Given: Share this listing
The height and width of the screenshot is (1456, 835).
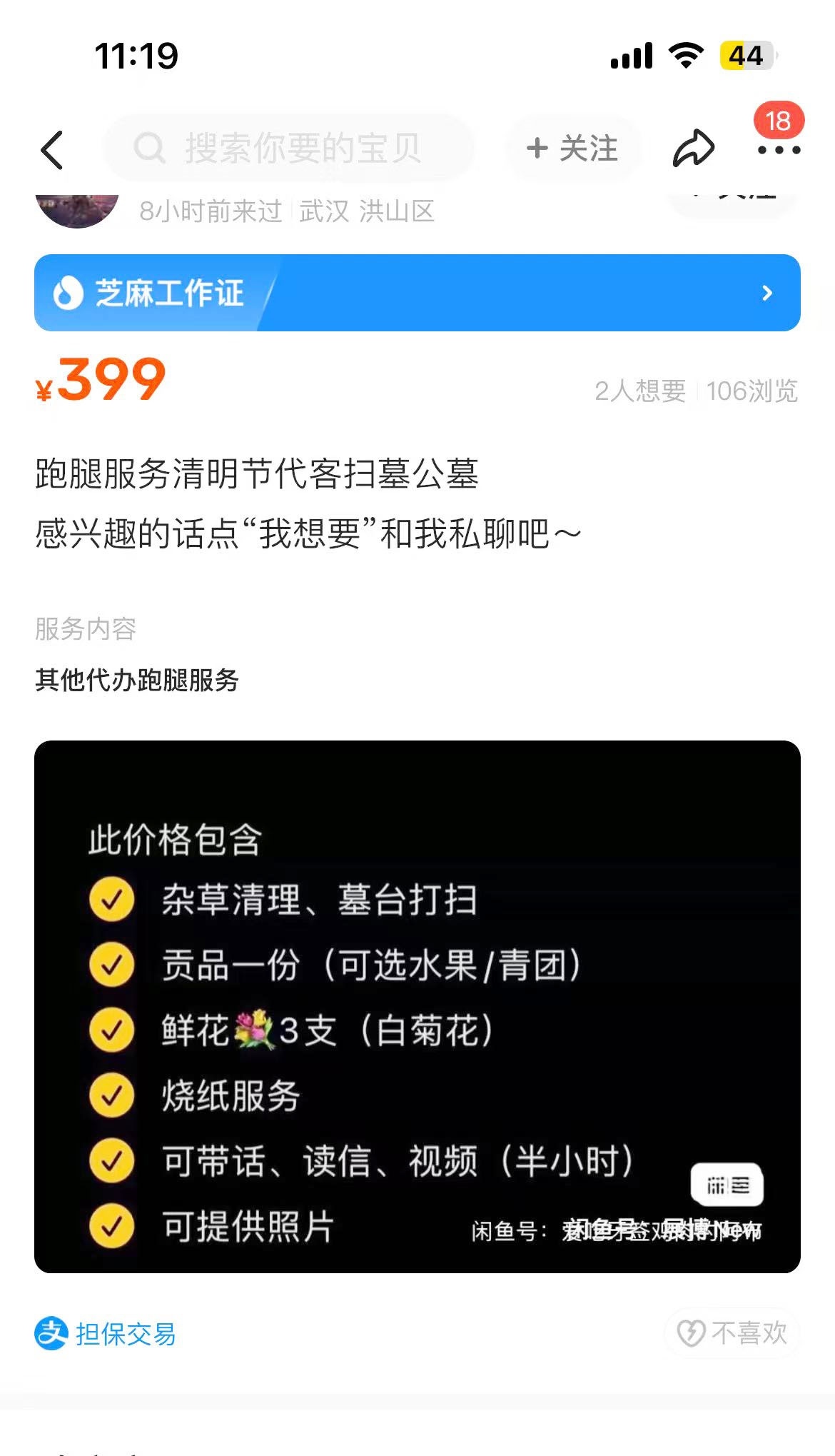Looking at the screenshot, I should click(693, 149).
